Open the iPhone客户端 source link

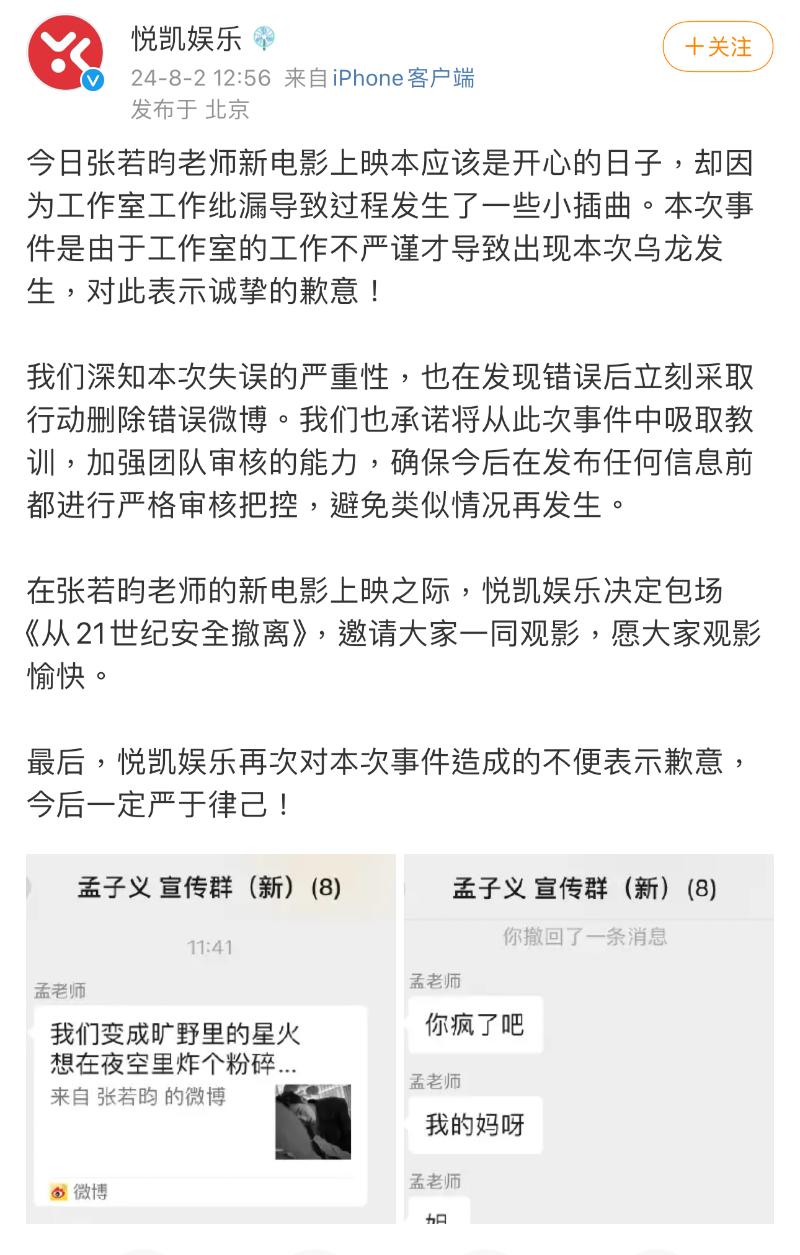403,78
